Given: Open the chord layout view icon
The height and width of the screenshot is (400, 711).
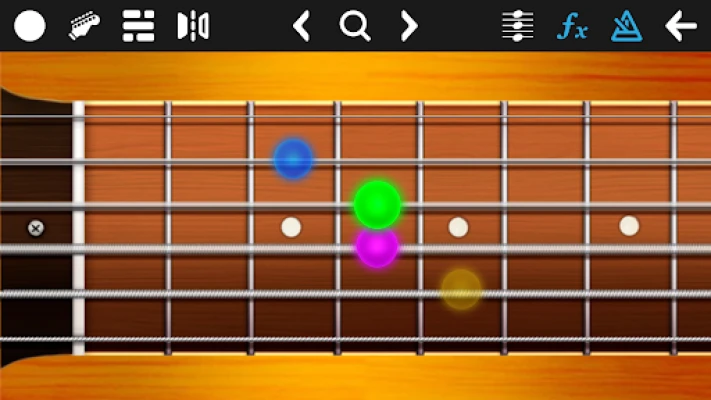Looking at the screenshot, I should tap(139, 26).
